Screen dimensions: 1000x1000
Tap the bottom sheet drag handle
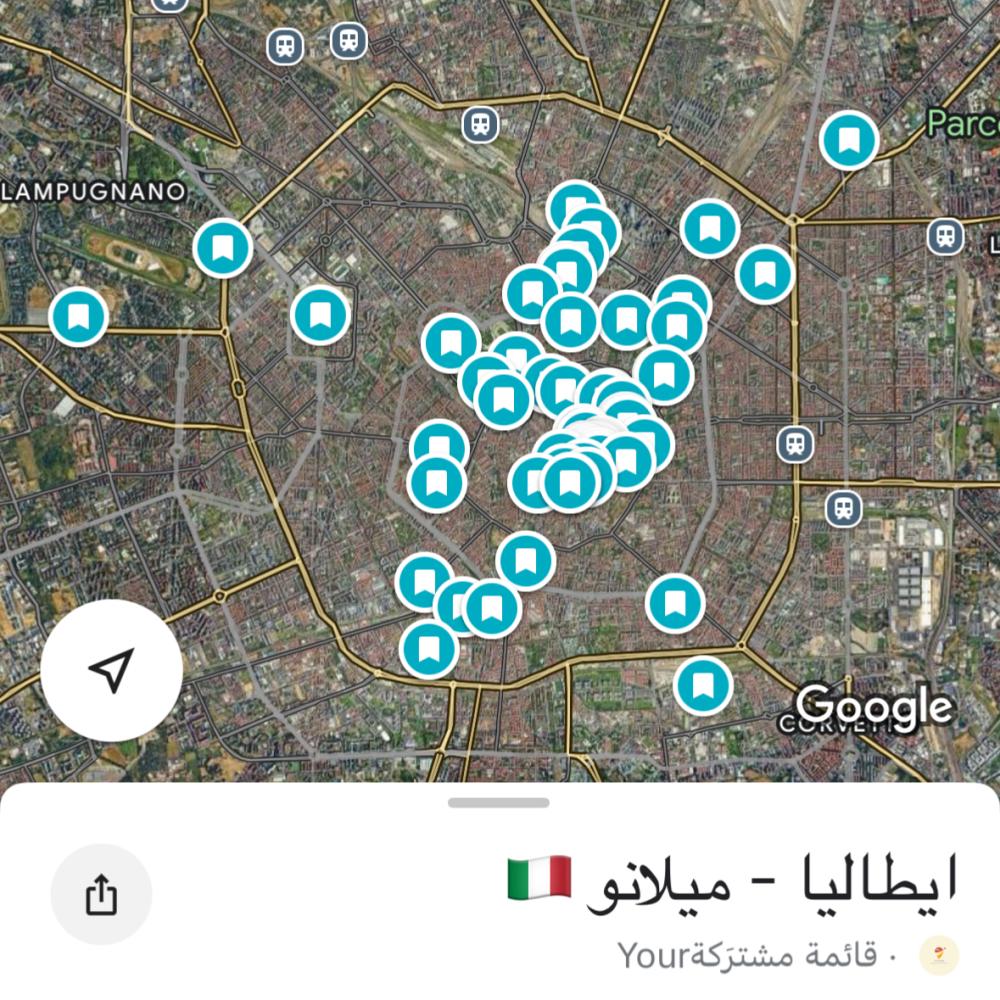click(x=498, y=802)
